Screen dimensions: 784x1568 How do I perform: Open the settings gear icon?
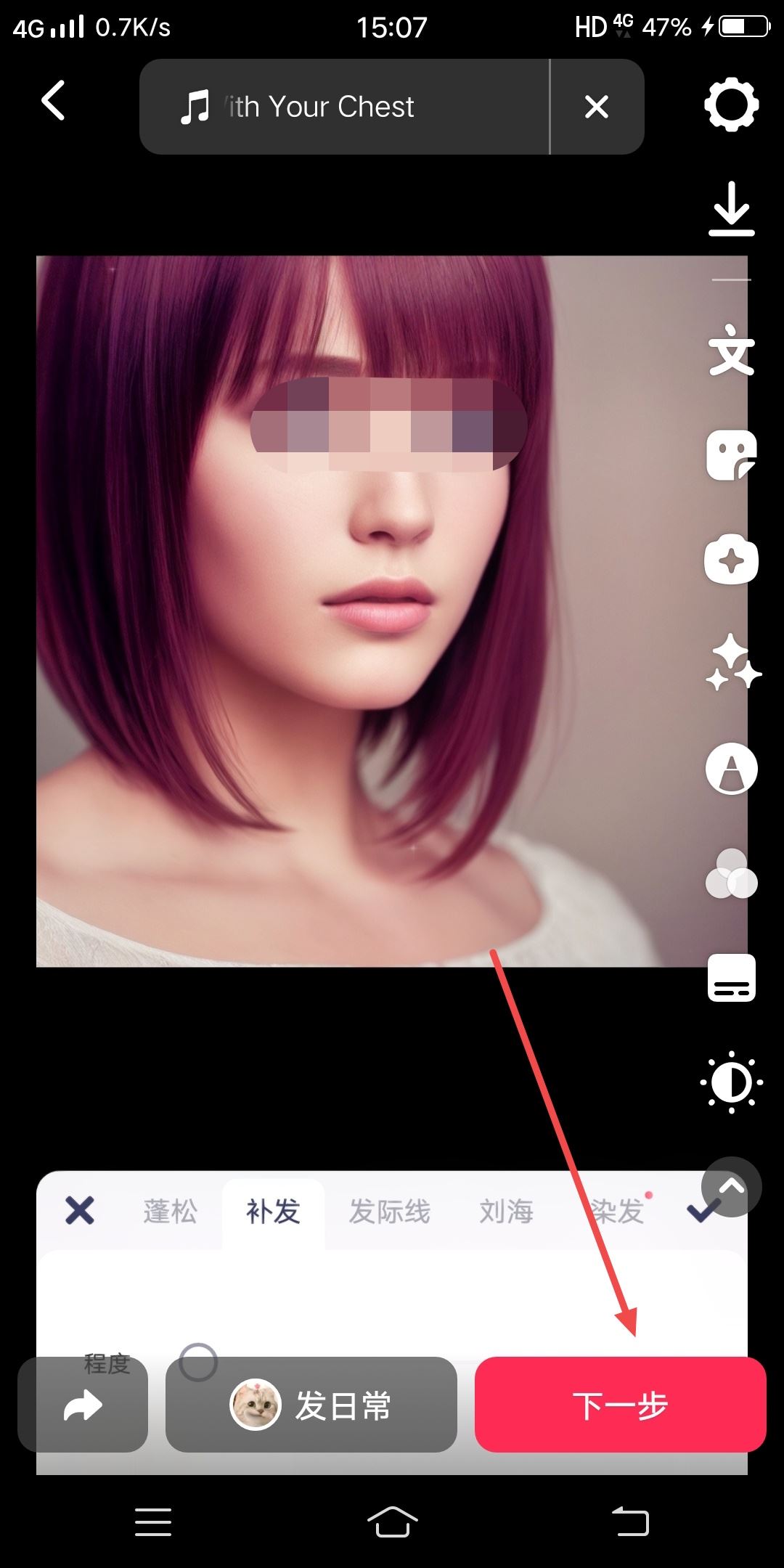click(x=731, y=105)
